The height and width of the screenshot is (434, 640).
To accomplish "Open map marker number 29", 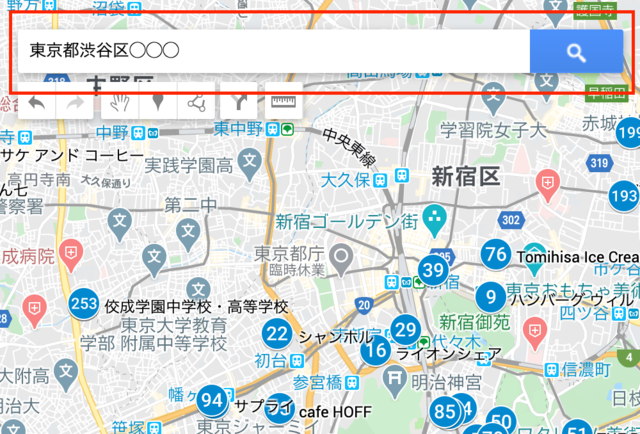I will (405, 328).
